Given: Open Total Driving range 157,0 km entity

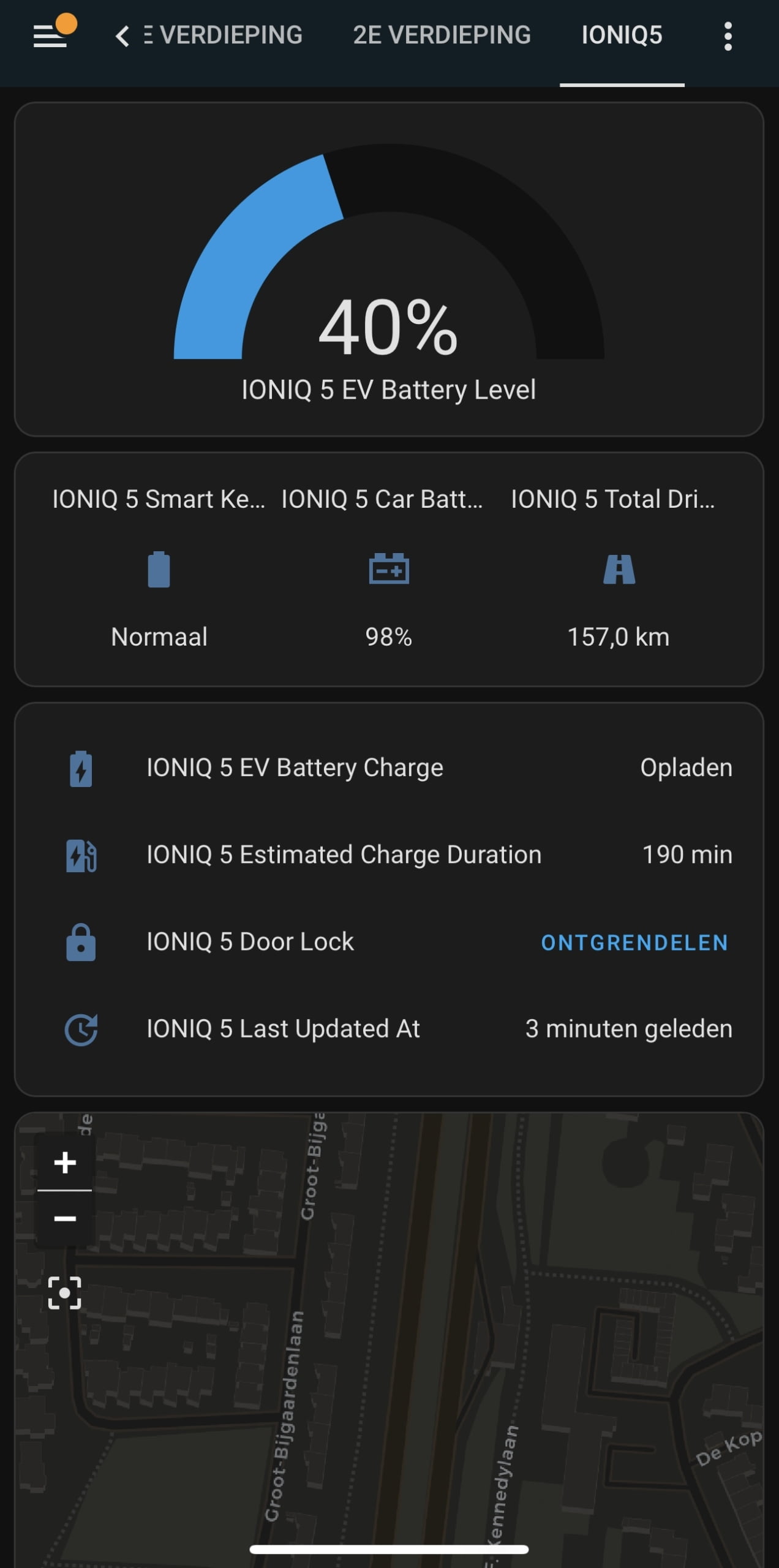Looking at the screenshot, I should (619, 568).
